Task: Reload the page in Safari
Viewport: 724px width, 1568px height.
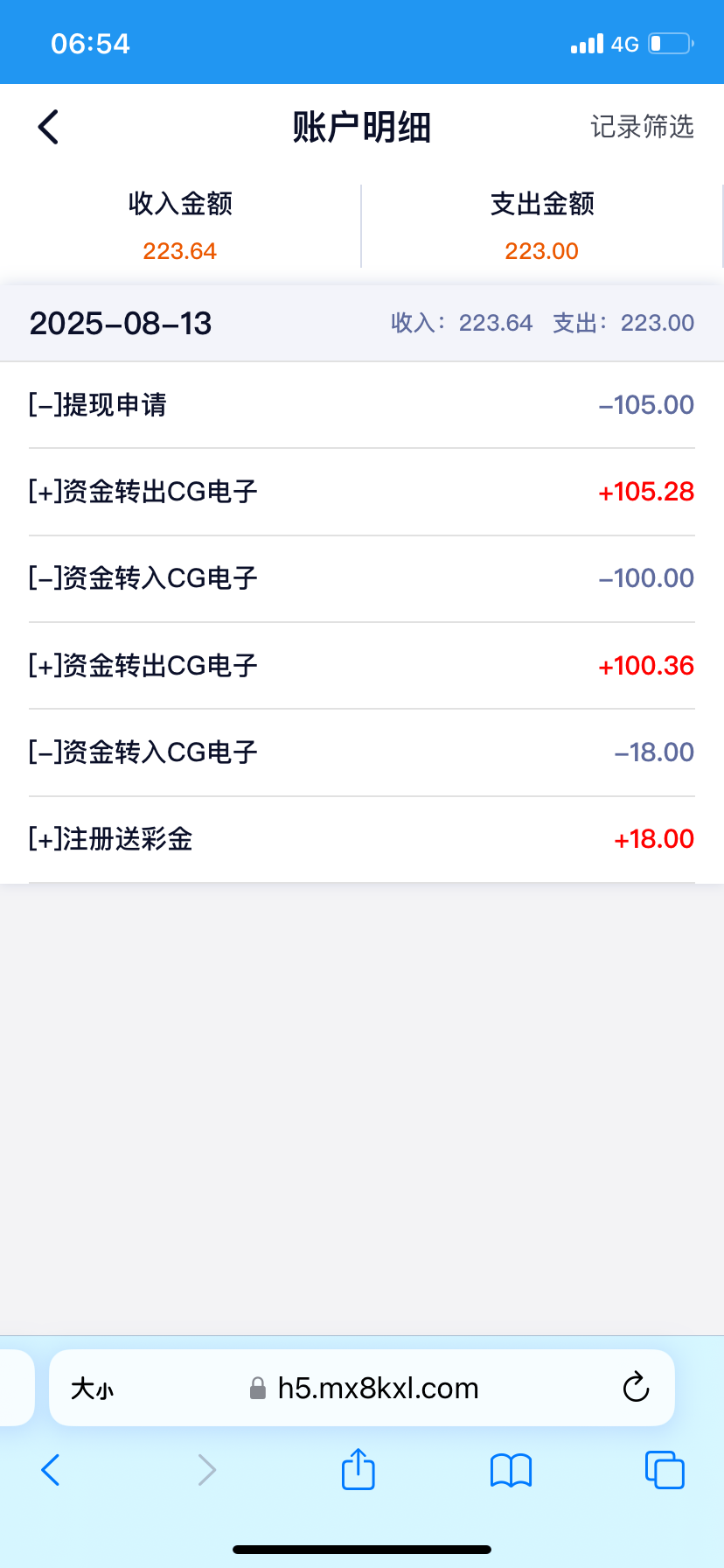Action: tap(636, 1387)
